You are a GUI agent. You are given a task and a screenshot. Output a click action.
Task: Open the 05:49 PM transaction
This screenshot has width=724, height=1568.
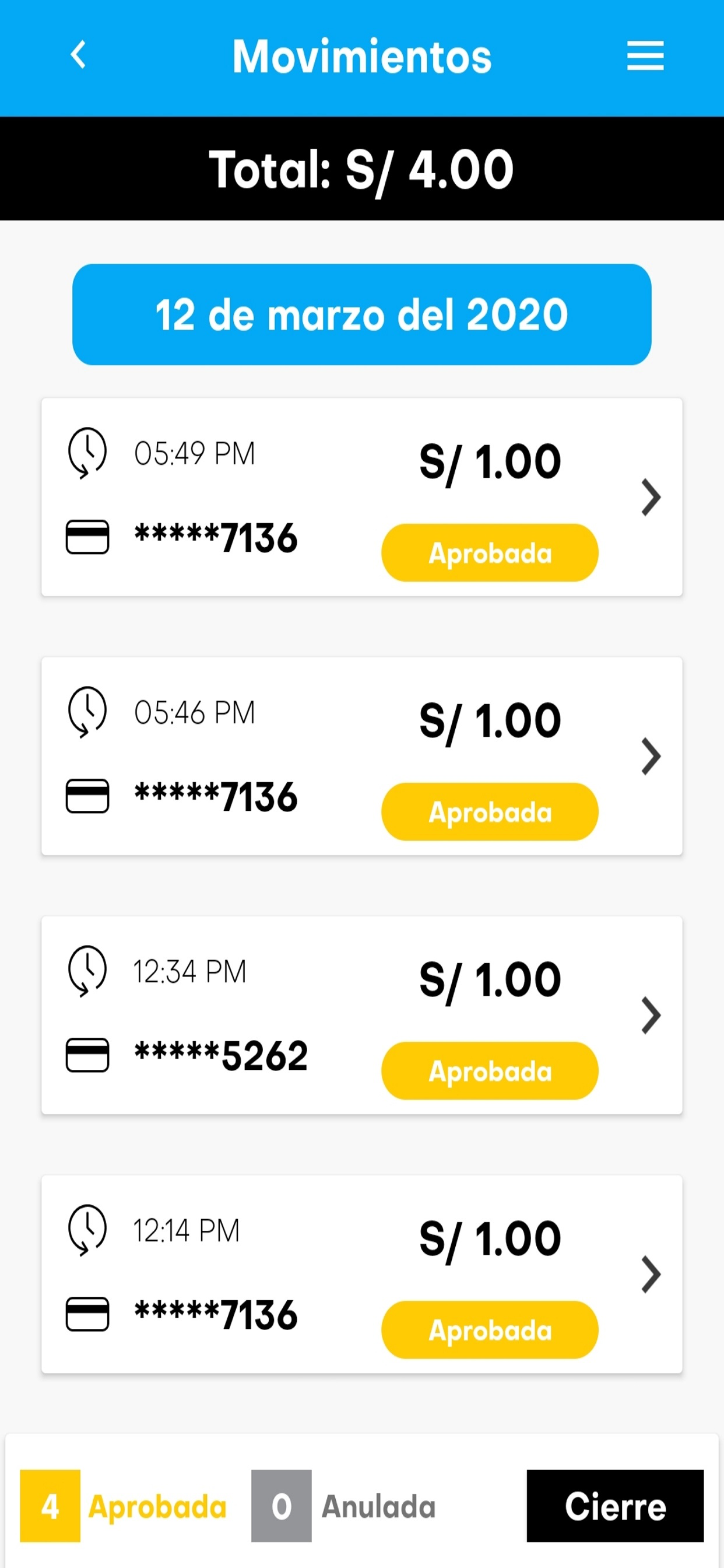[x=362, y=498]
